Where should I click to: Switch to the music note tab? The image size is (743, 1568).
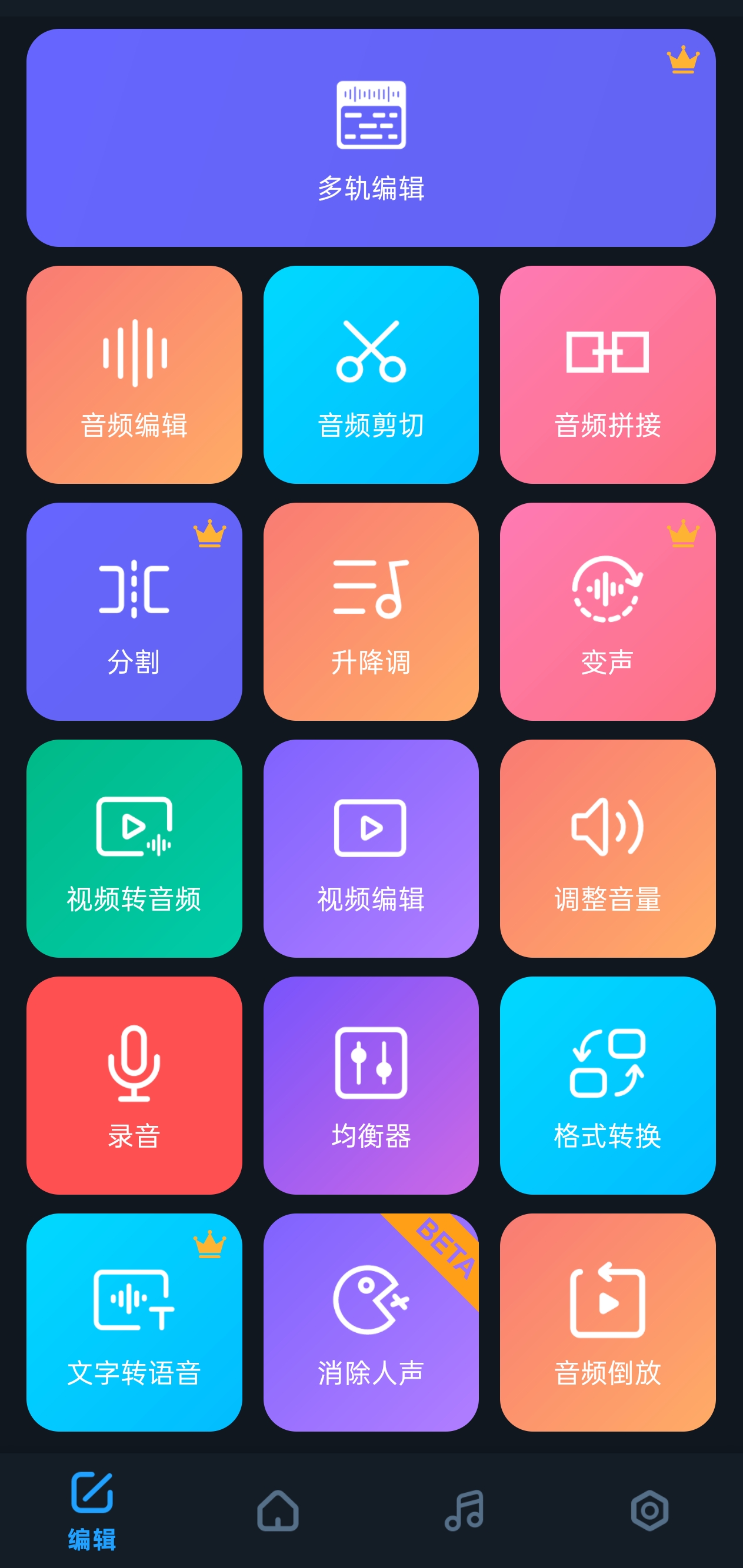(x=464, y=1510)
